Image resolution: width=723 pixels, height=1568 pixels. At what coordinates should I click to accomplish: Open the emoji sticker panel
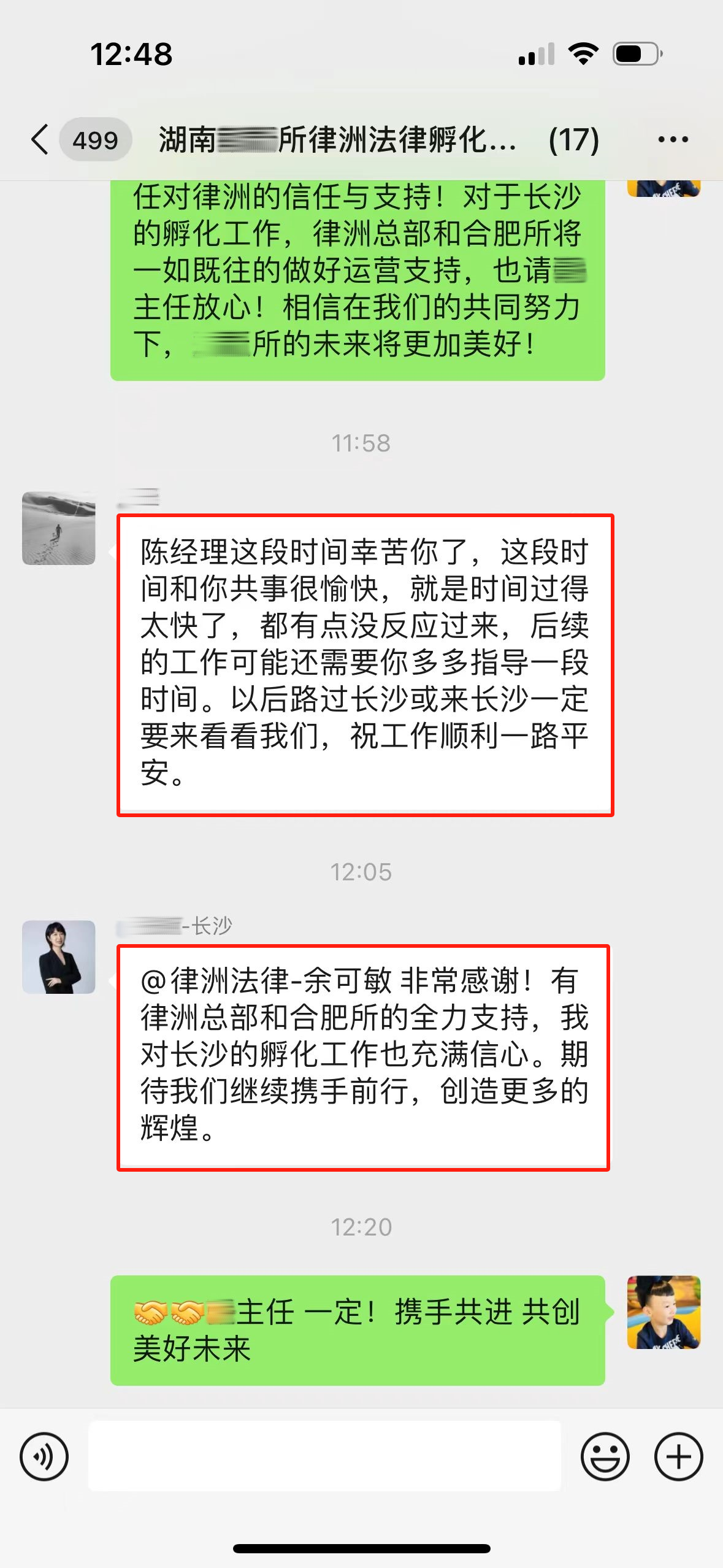click(605, 1456)
